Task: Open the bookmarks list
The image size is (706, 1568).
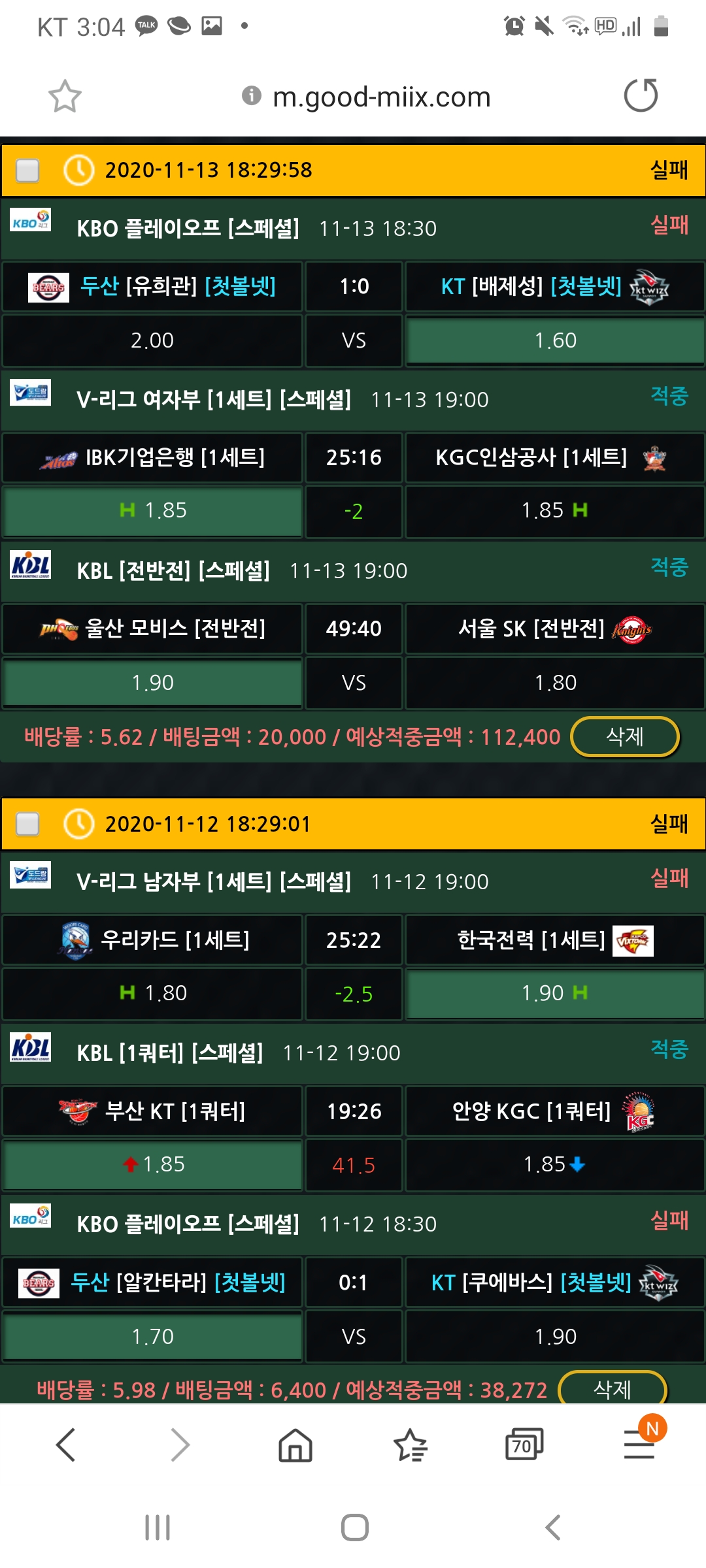Action: [410, 1445]
